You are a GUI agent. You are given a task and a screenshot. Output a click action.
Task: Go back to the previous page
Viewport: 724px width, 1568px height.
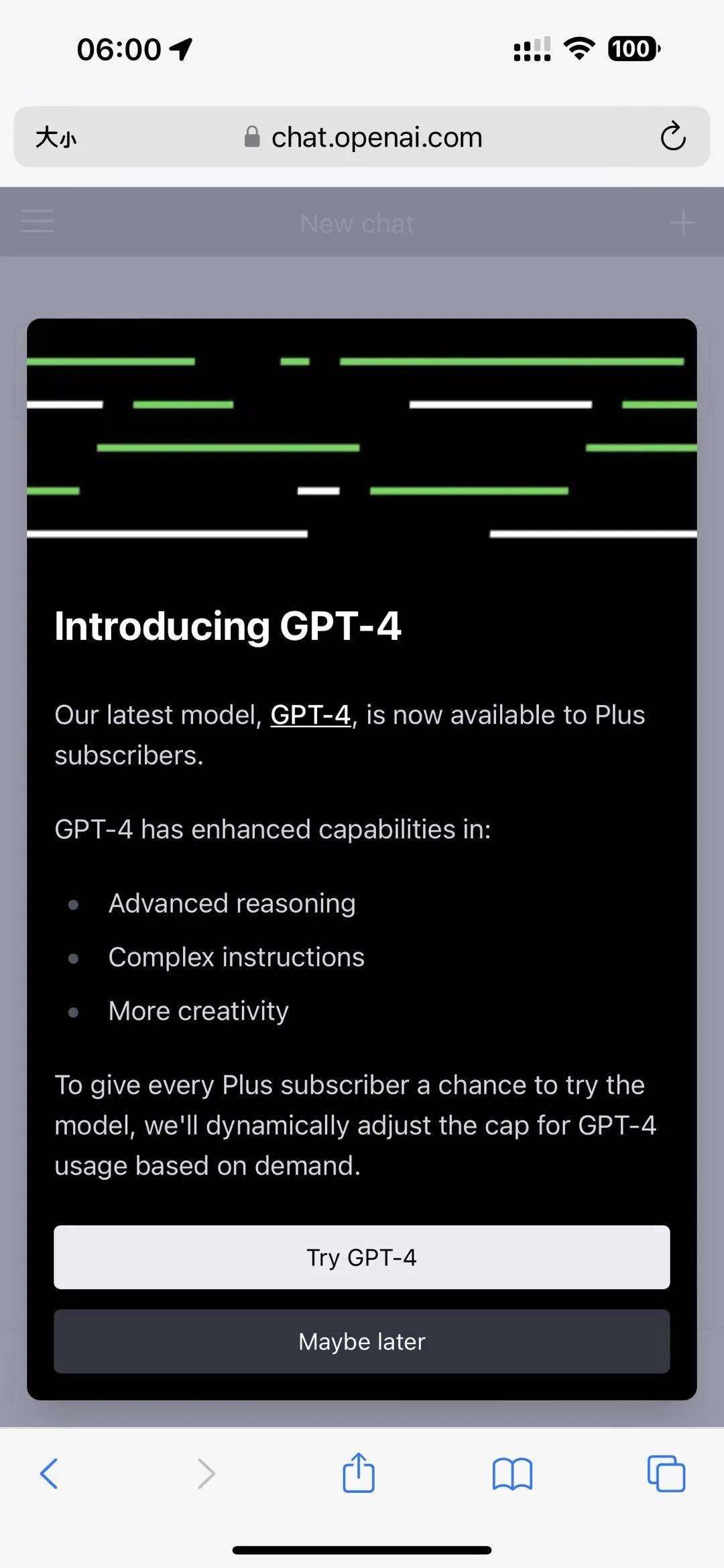(x=49, y=1474)
